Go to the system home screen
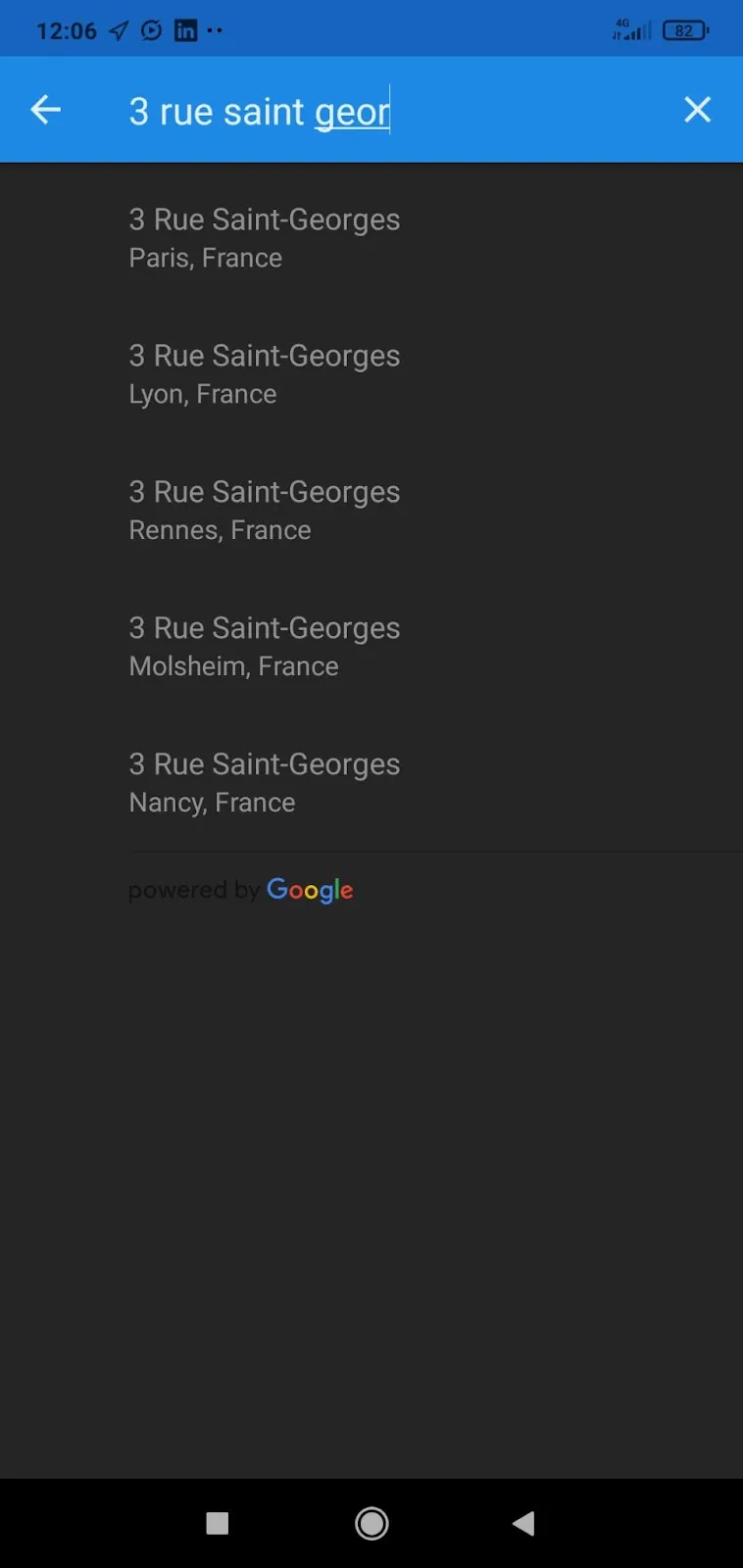This screenshot has width=743, height=1568. pyautogui.click(x=371, y=1523)
